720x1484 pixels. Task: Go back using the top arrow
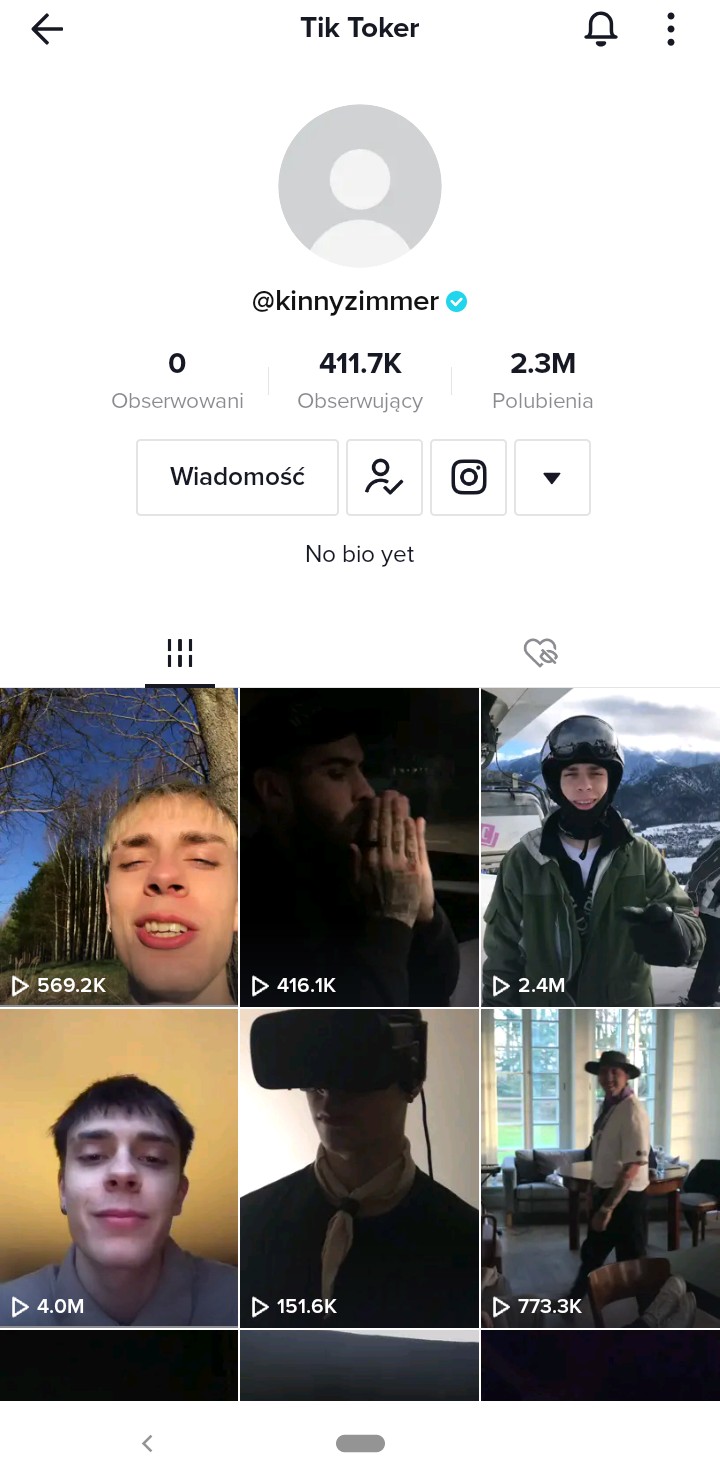47,29
